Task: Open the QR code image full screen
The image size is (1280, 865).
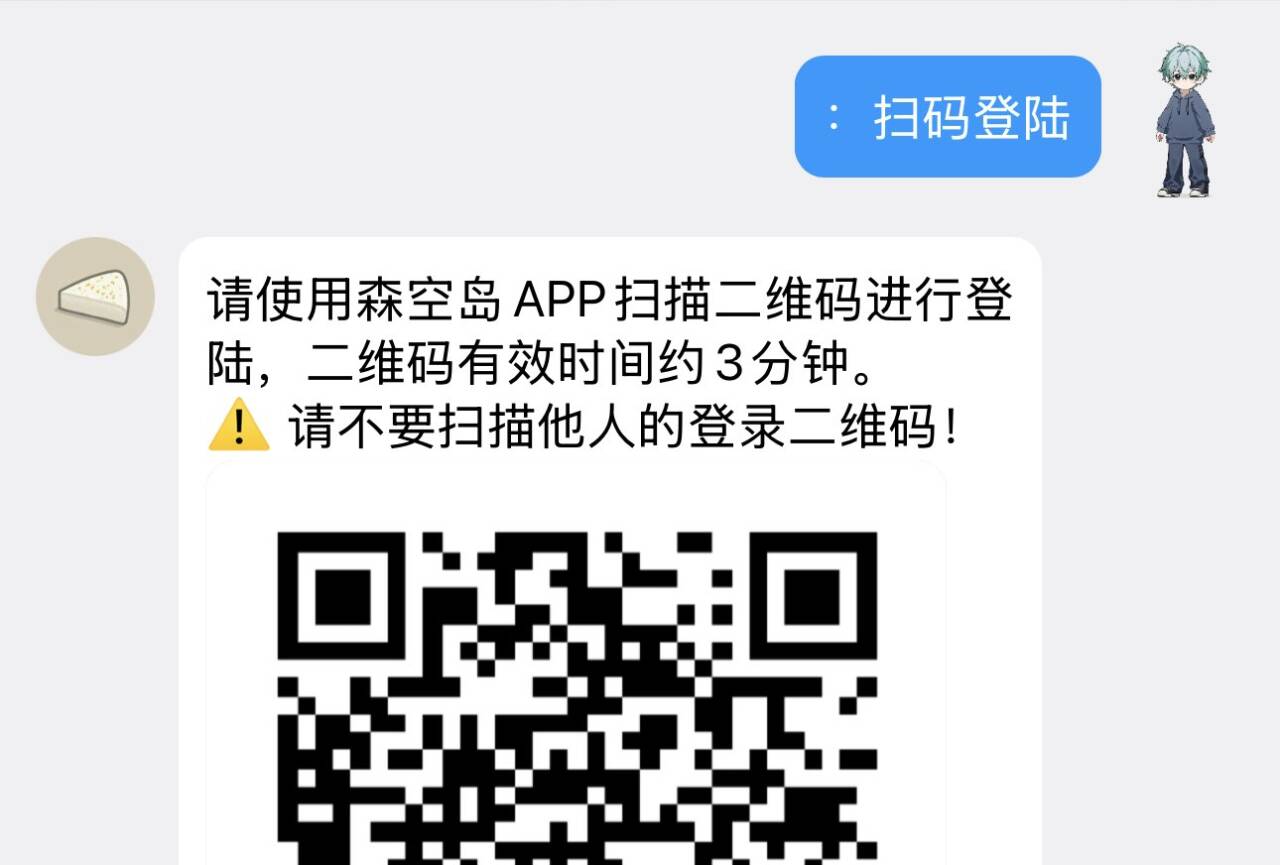Action: [576, 690]
